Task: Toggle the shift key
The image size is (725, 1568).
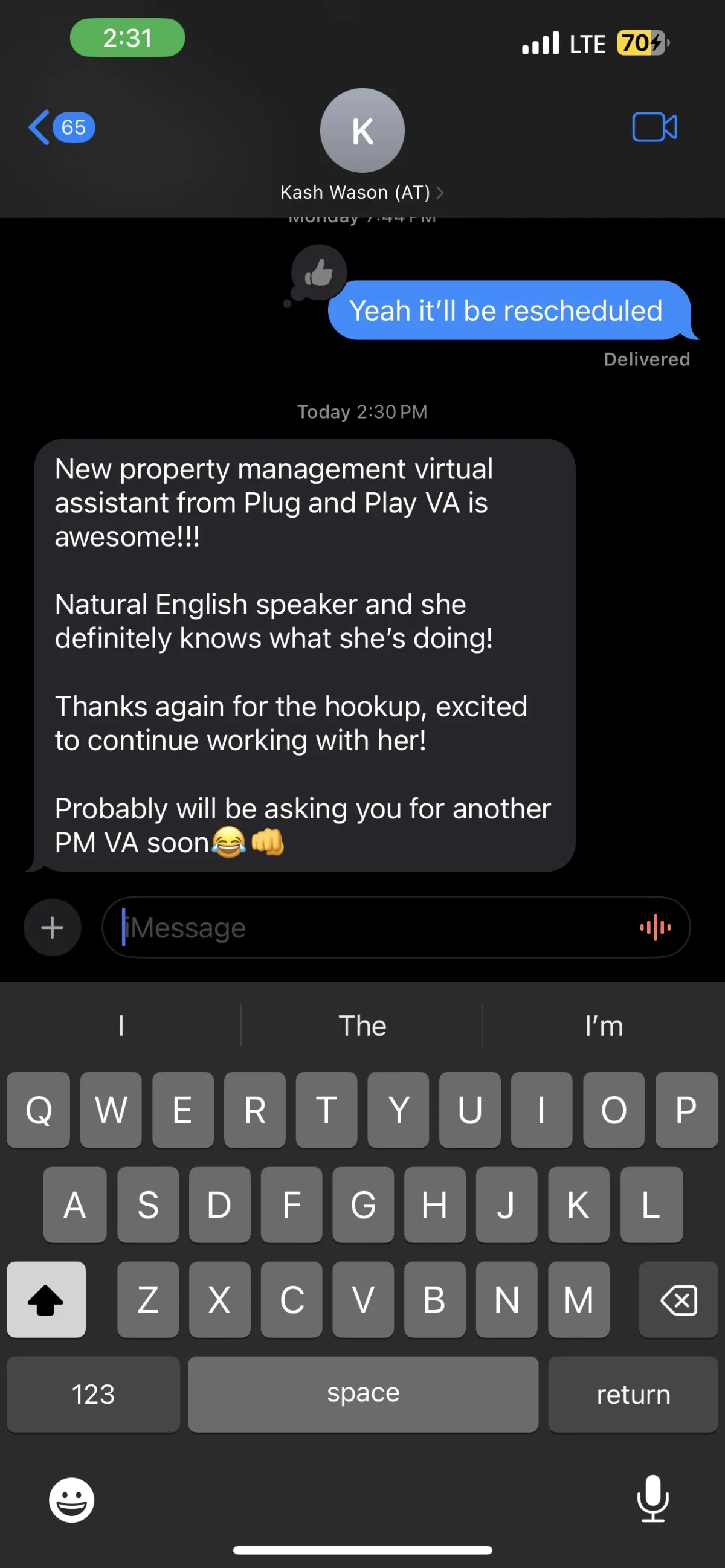Action: pyautogui.click(x=47, y=1300)
